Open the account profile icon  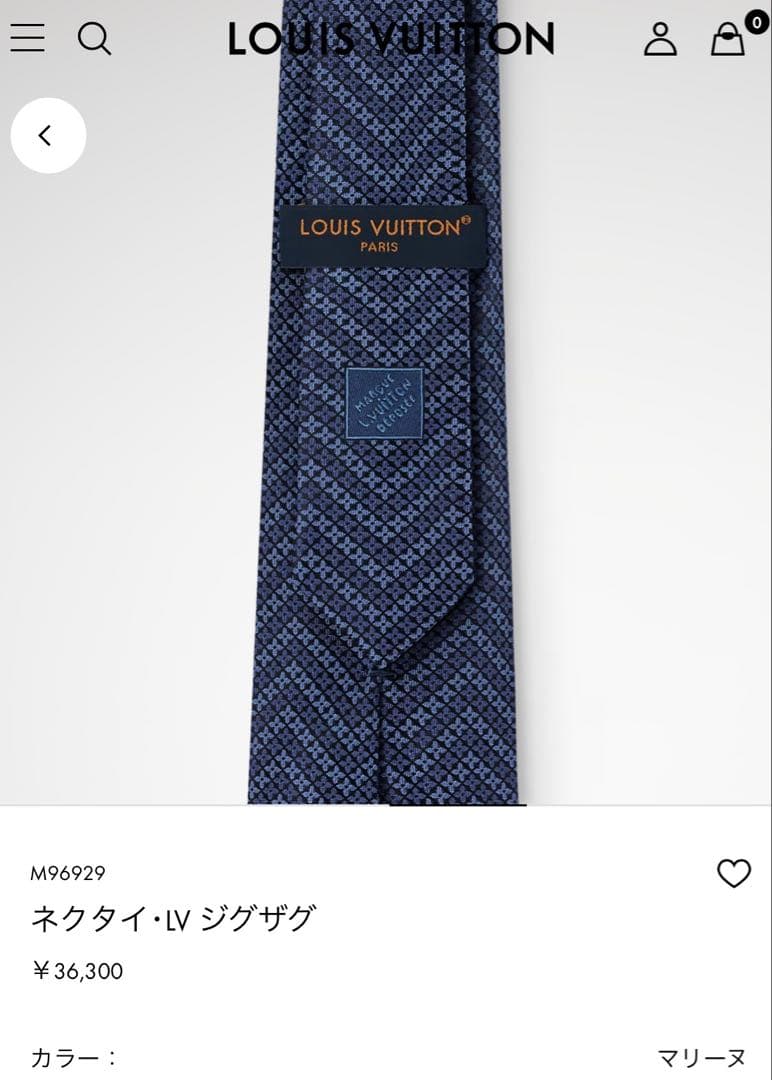pyautogui.click(x=660, y=39)
